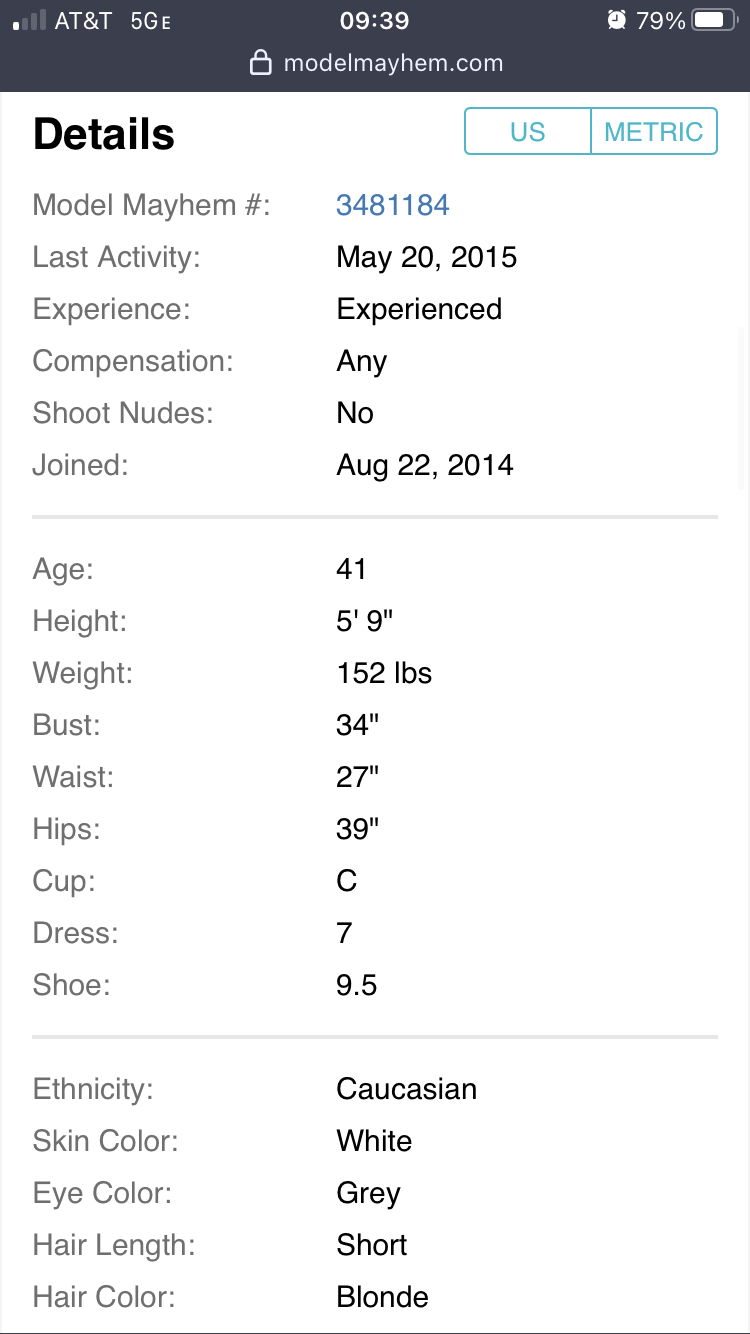Switch measurements to METRIC units
The image size is (750, 1334).
tap(654, 131)
